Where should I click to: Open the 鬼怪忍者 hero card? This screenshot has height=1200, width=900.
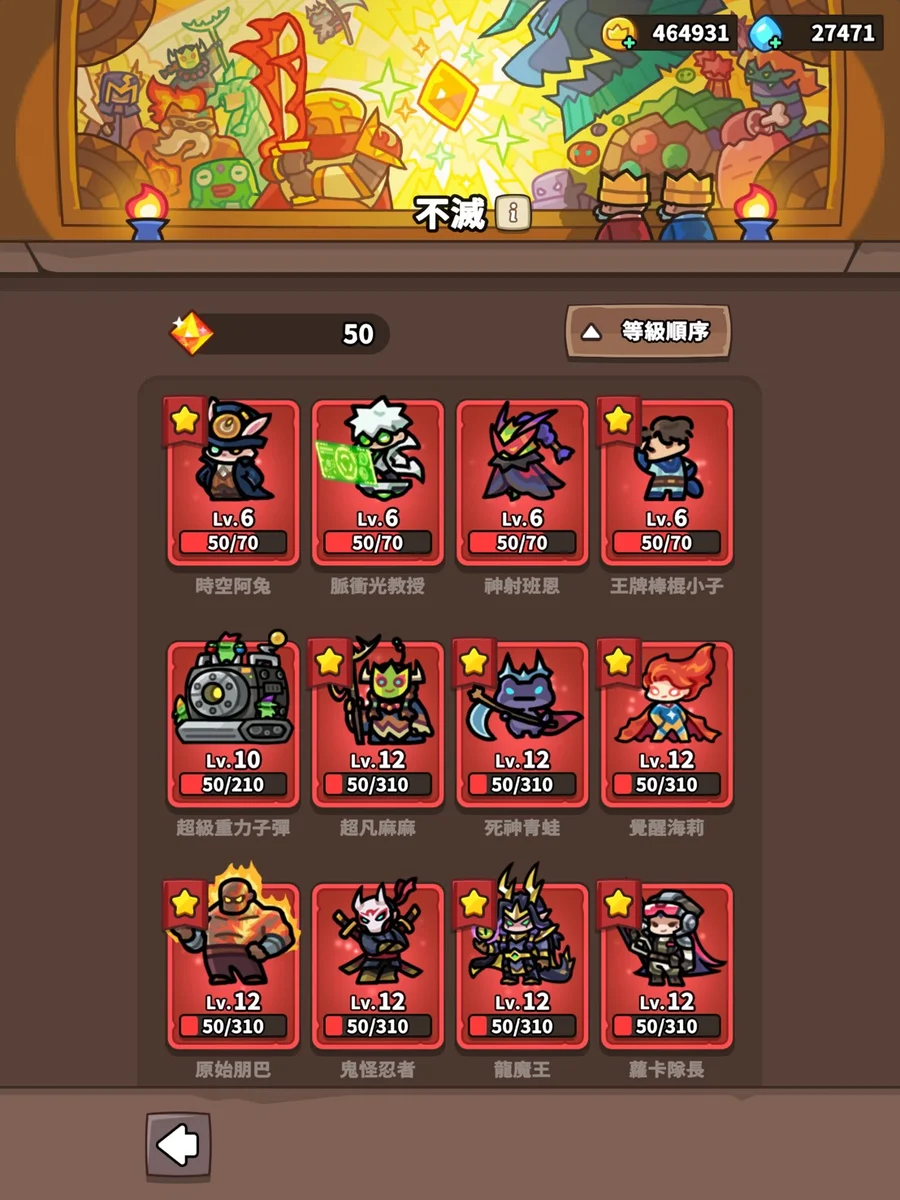pos(377,964)
